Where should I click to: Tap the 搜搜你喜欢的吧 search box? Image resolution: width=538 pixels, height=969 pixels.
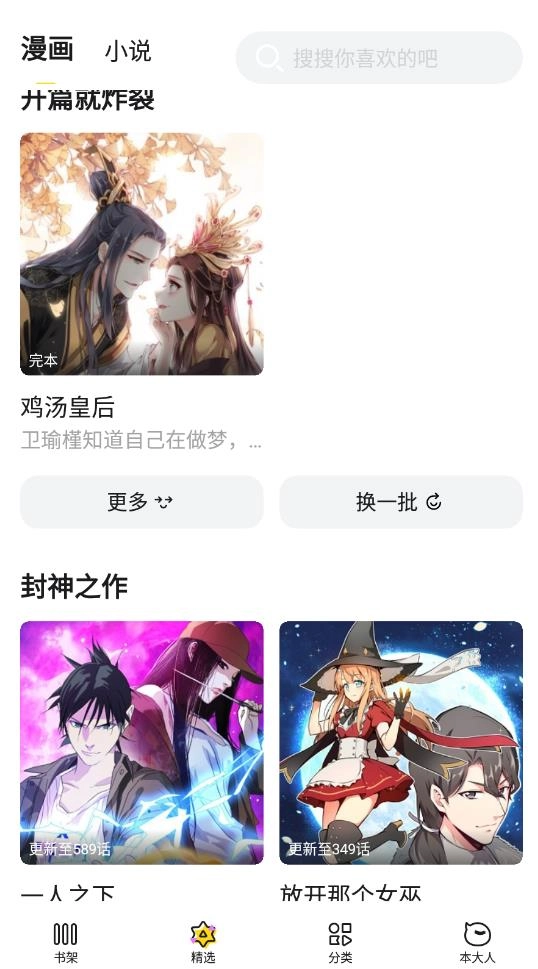[379, 57]
